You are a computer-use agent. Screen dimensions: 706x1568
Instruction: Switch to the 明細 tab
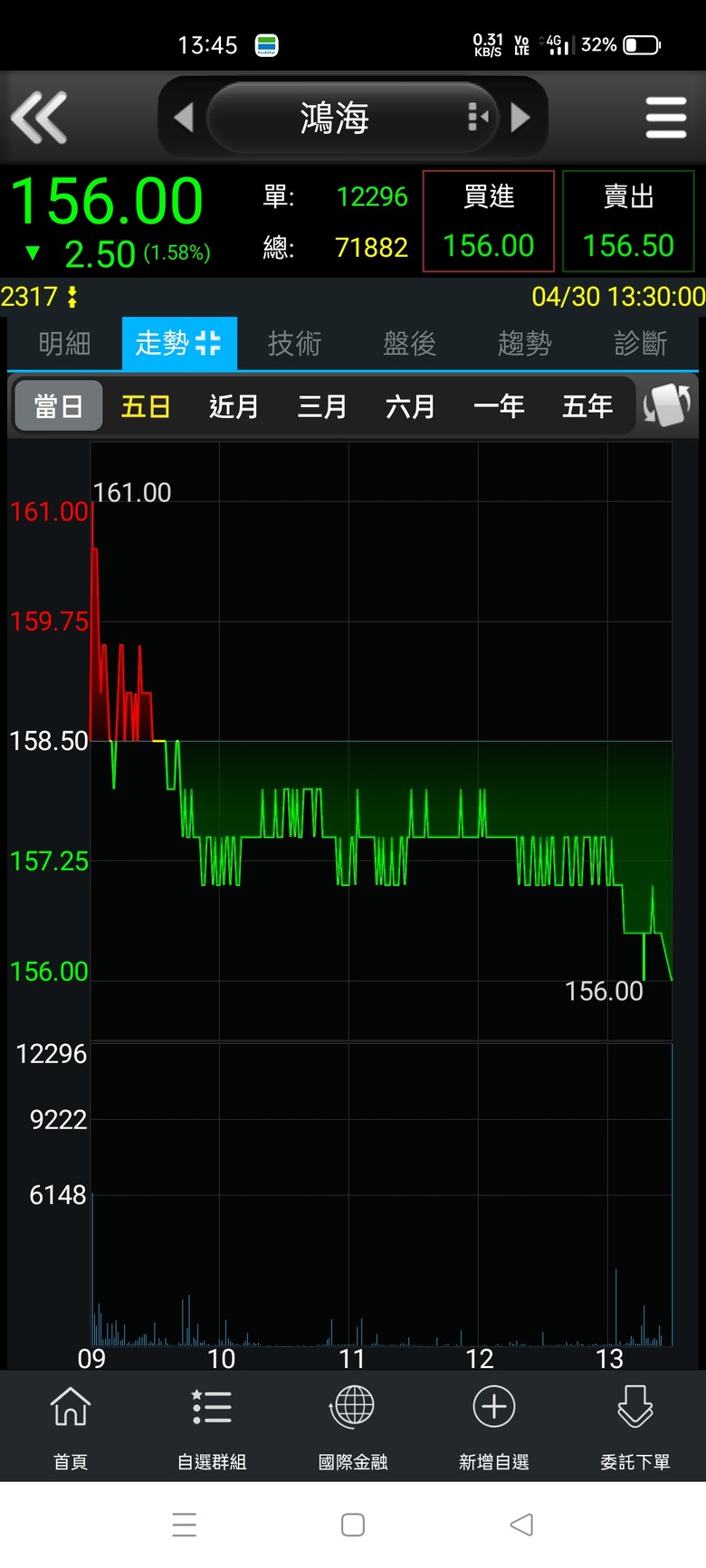coord(64,343)
